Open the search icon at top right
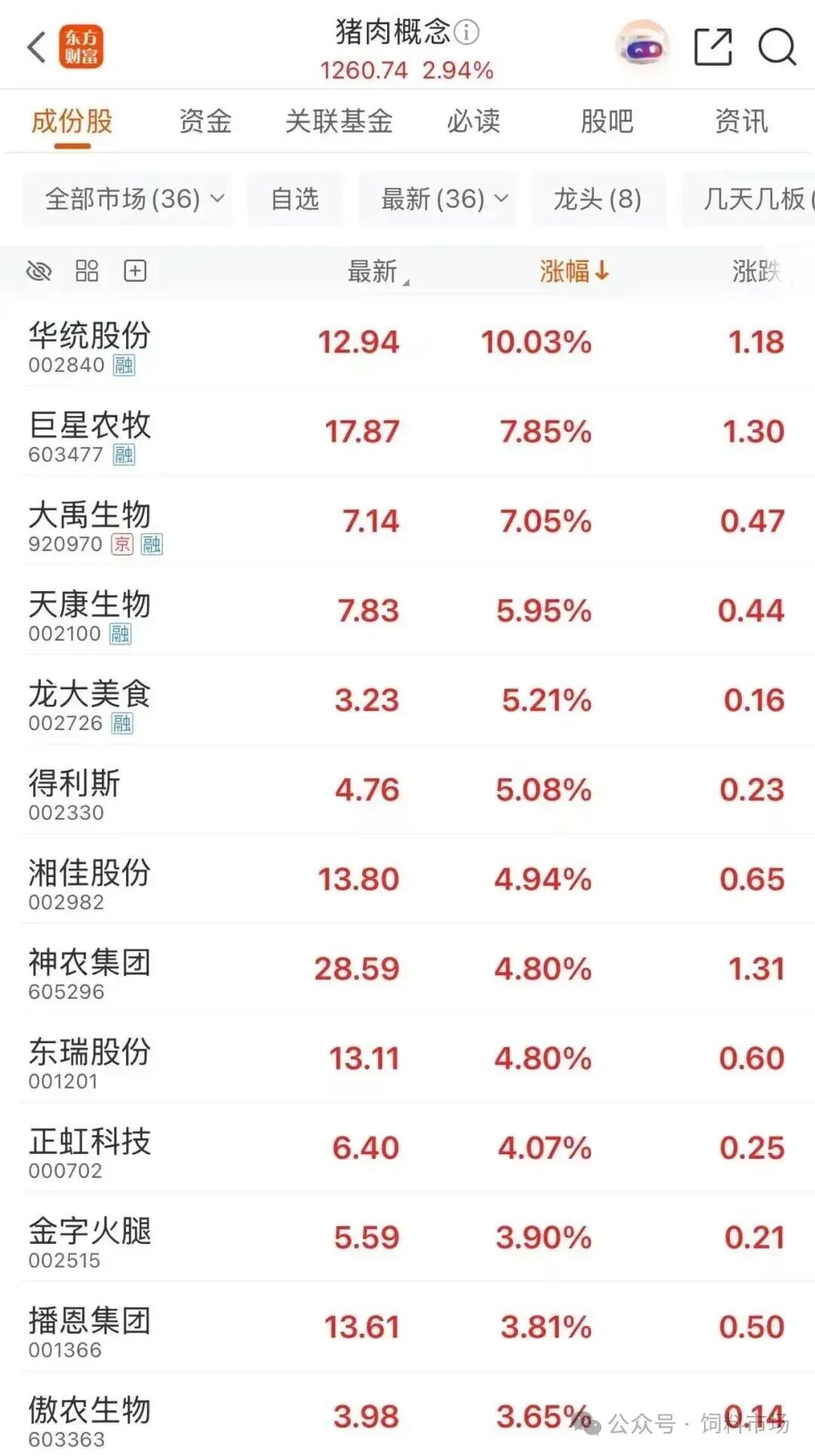 click(777, 47)
